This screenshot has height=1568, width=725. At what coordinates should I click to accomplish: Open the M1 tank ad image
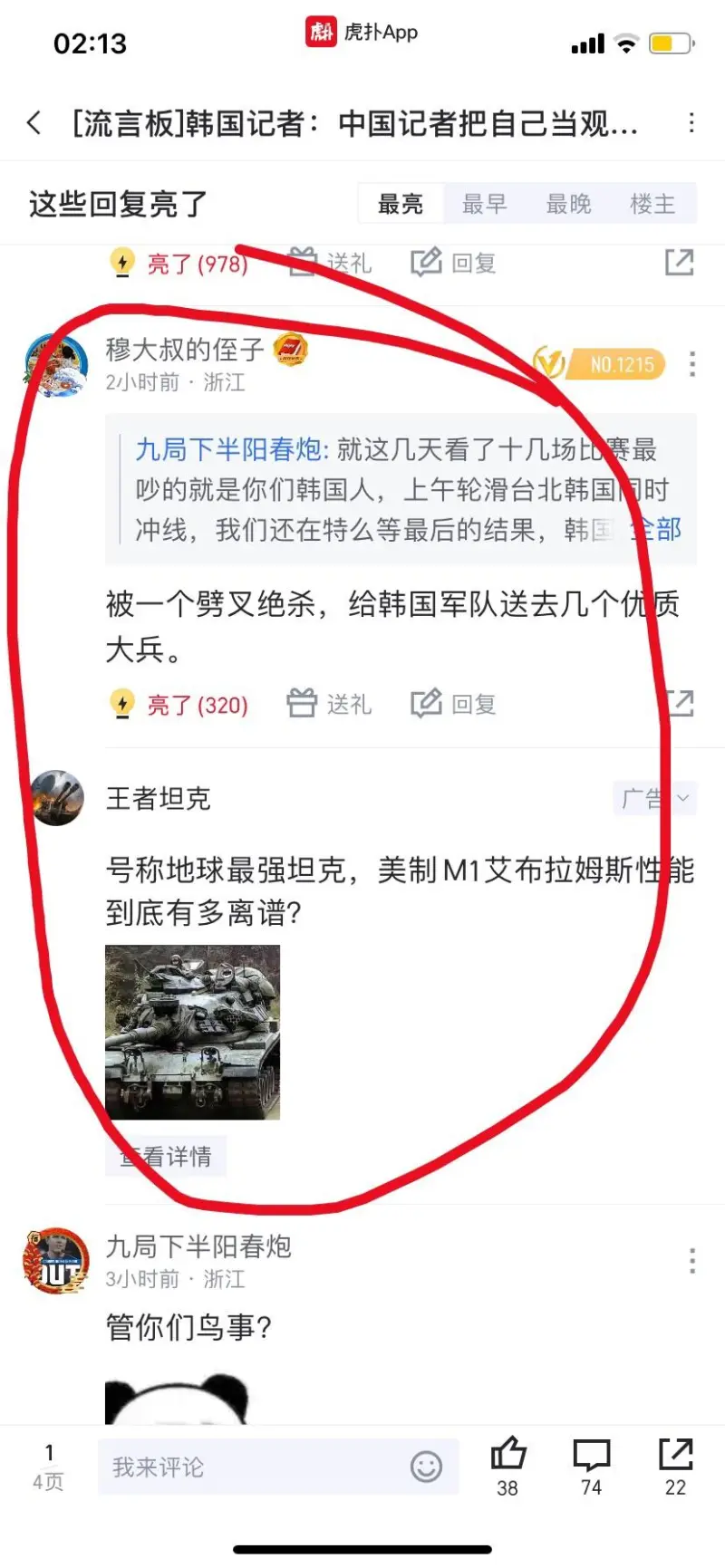192,1032
